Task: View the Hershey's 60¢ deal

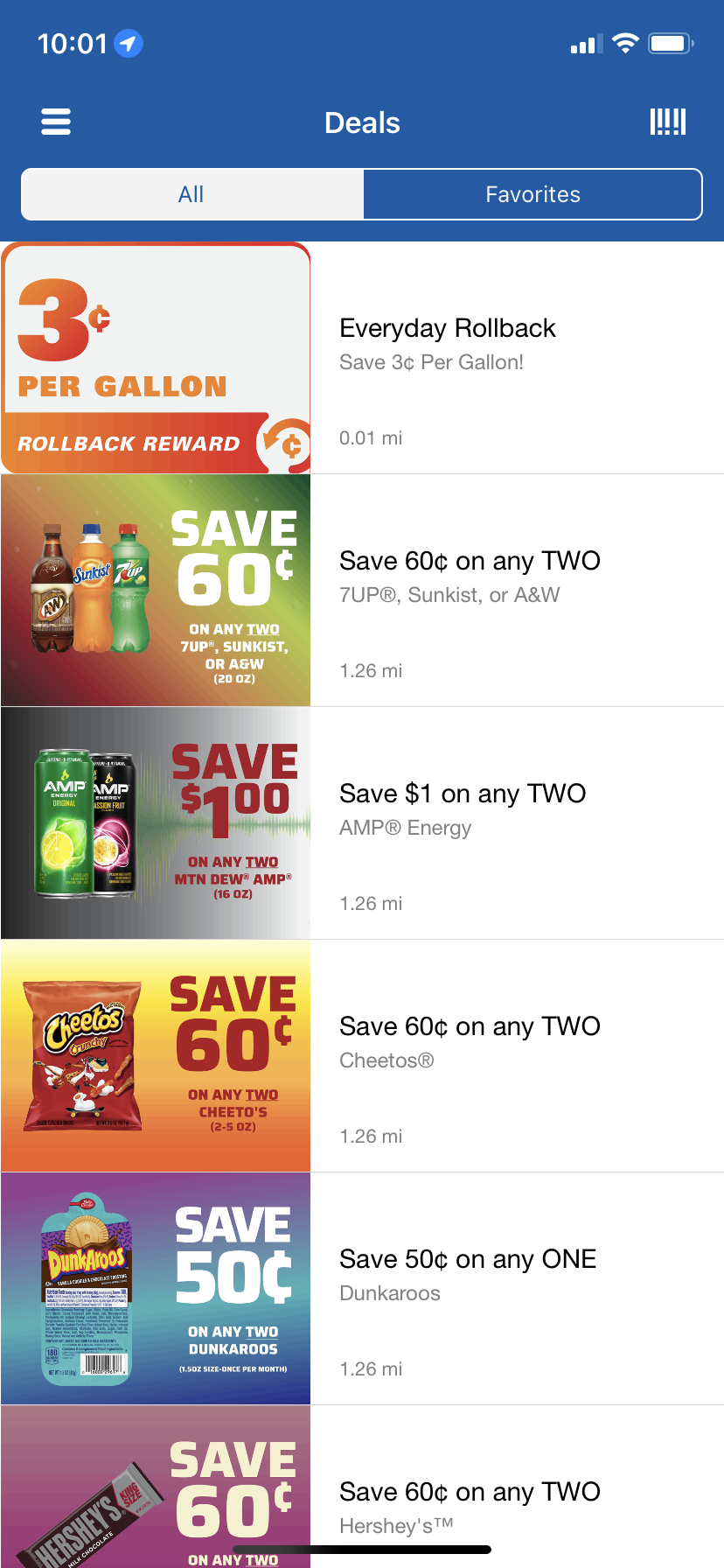Action: coord(362,1487)
